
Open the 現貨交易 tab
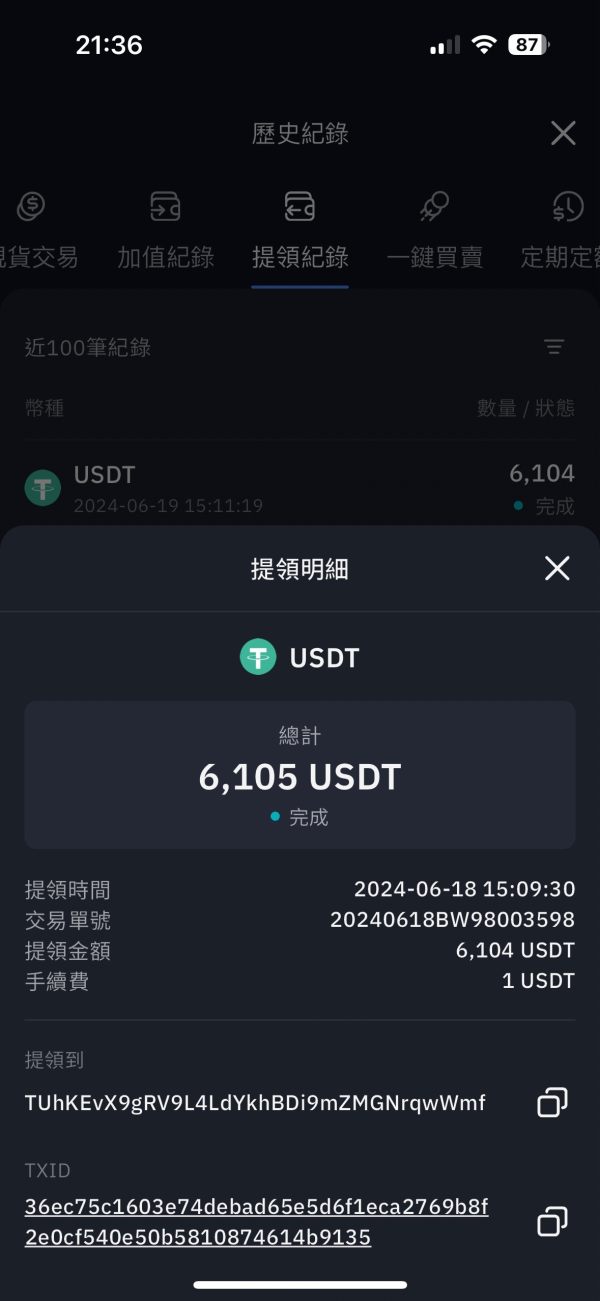(36, 232)
